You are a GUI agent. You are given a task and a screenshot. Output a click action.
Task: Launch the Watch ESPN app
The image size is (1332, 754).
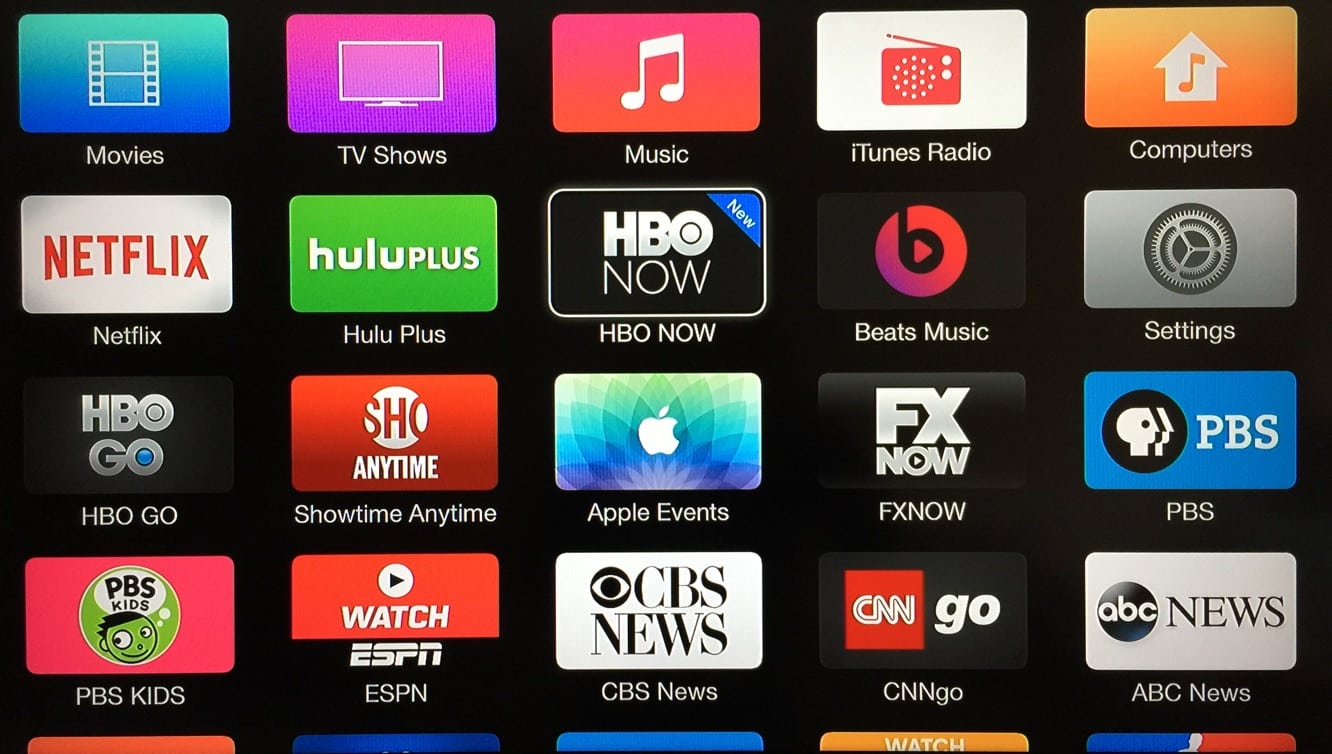pyautogui.click(x=395, y=611)
